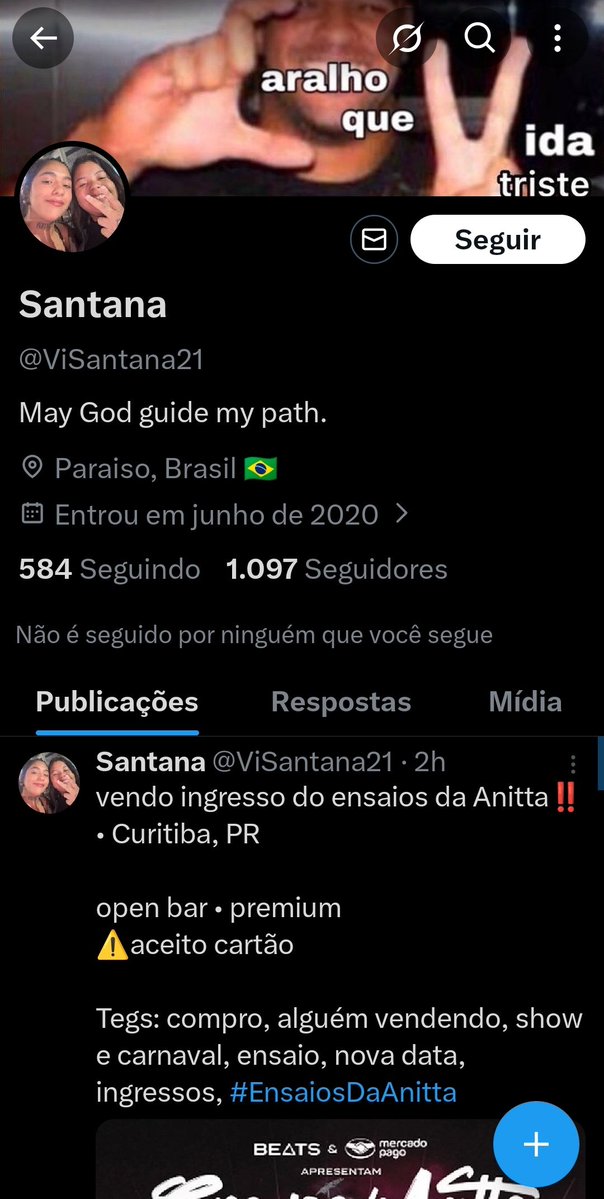Send a direct message to Santana

pos(374,240)
